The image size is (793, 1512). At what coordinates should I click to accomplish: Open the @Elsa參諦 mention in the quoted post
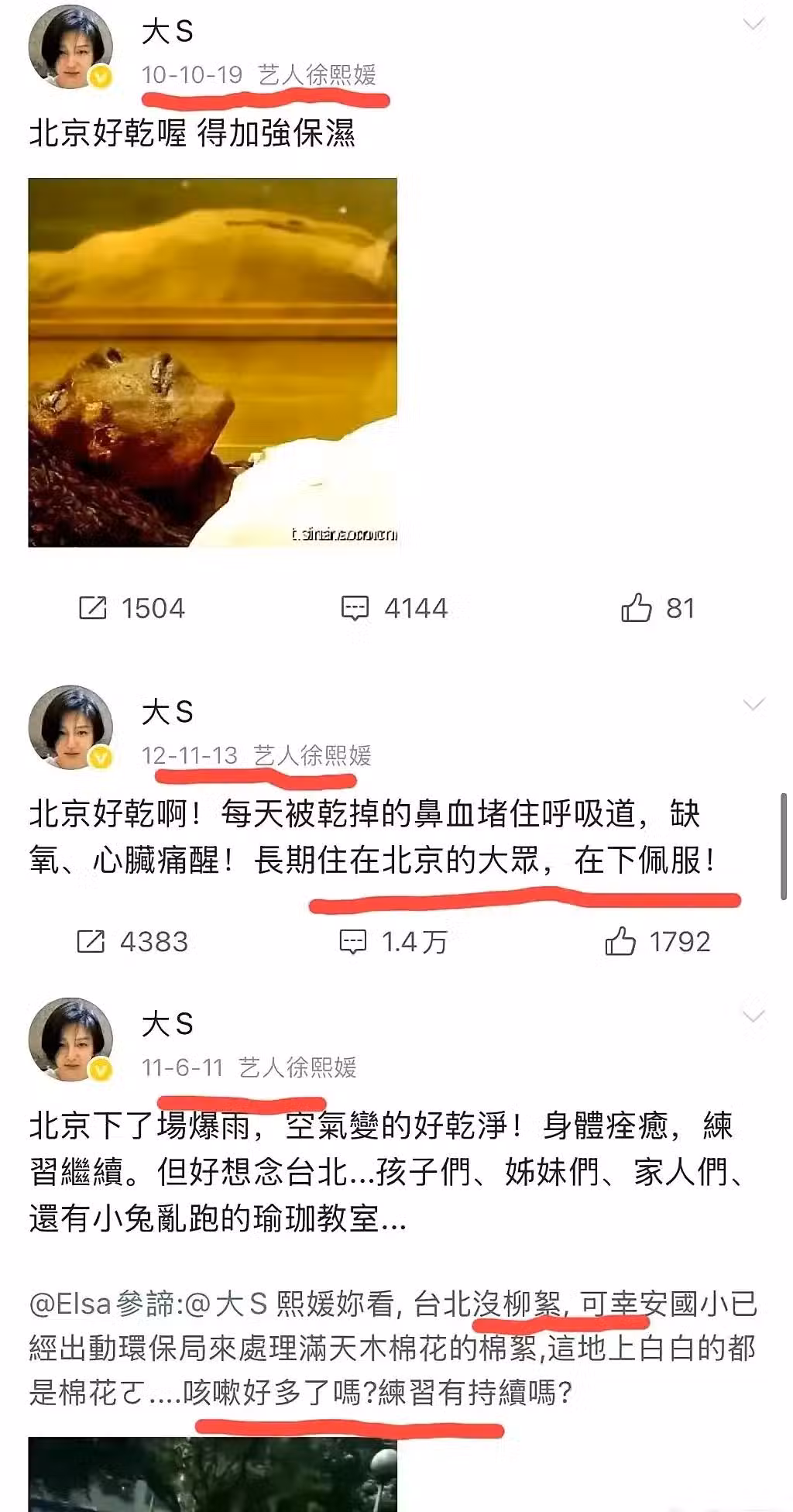click(102, 1304)
